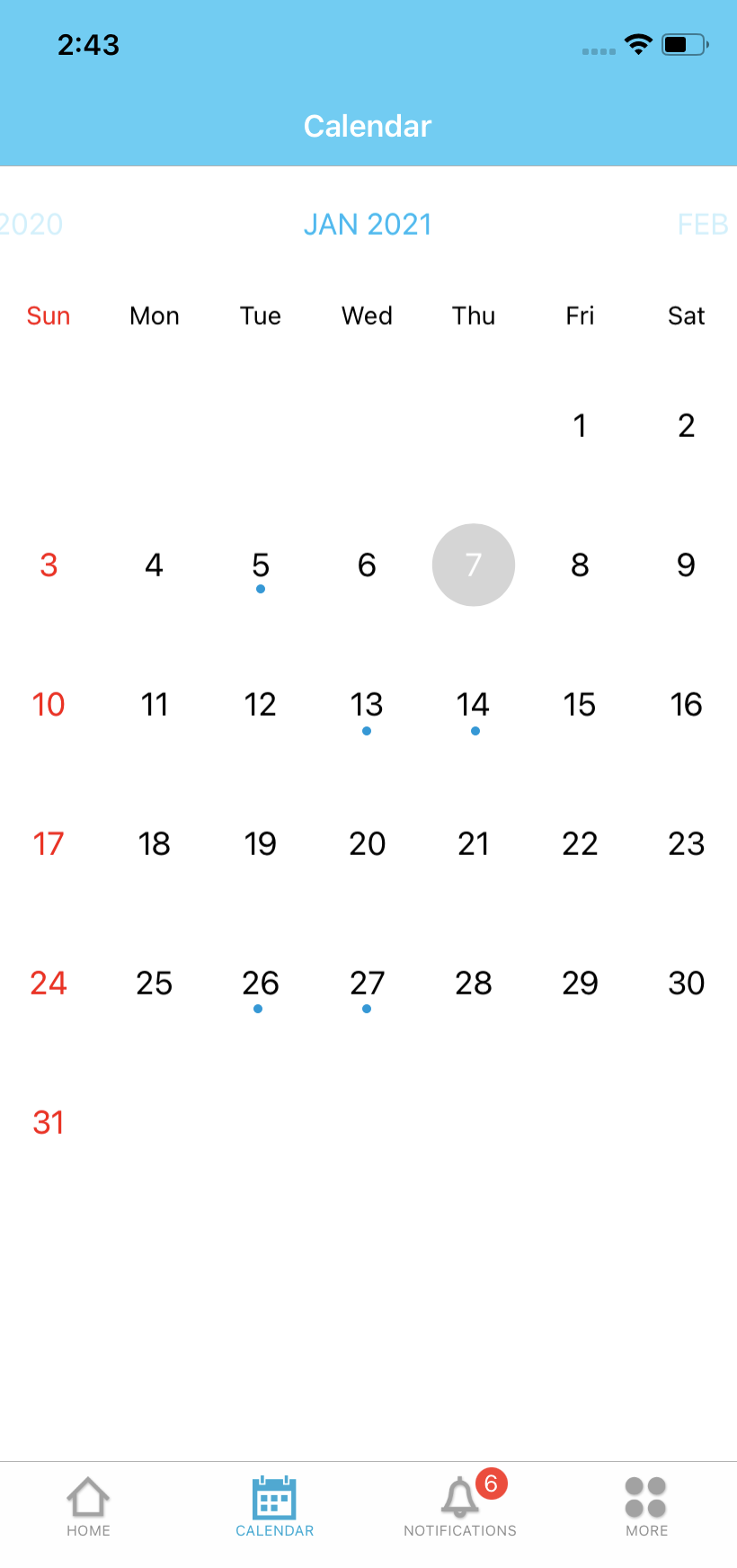Select Saturday January 30
This screenshot has height=1568, width=737.
click(x=686, y=983)
